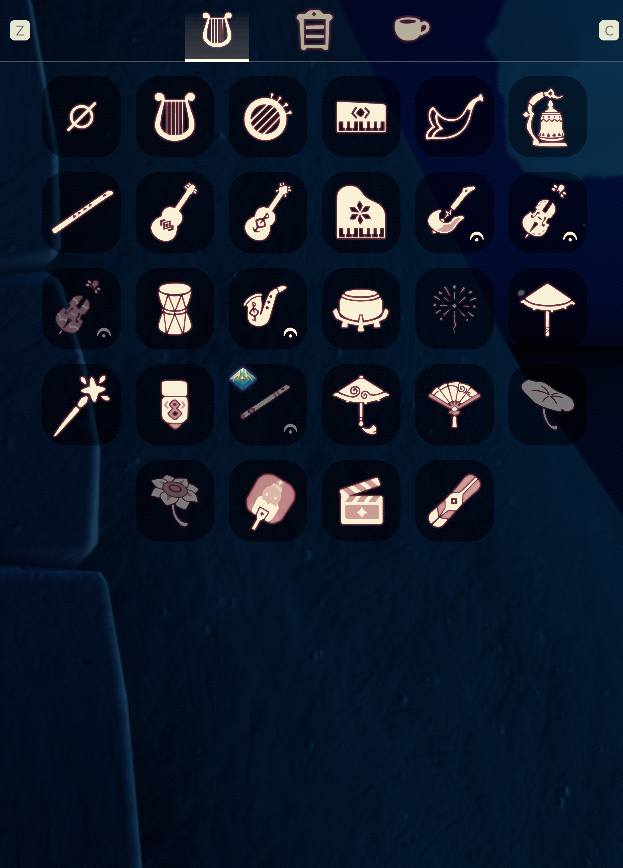Viewport: 623px width, 868px height.
Task: Choose the leaf umbrella item
Action: click(x=547, y=405)
